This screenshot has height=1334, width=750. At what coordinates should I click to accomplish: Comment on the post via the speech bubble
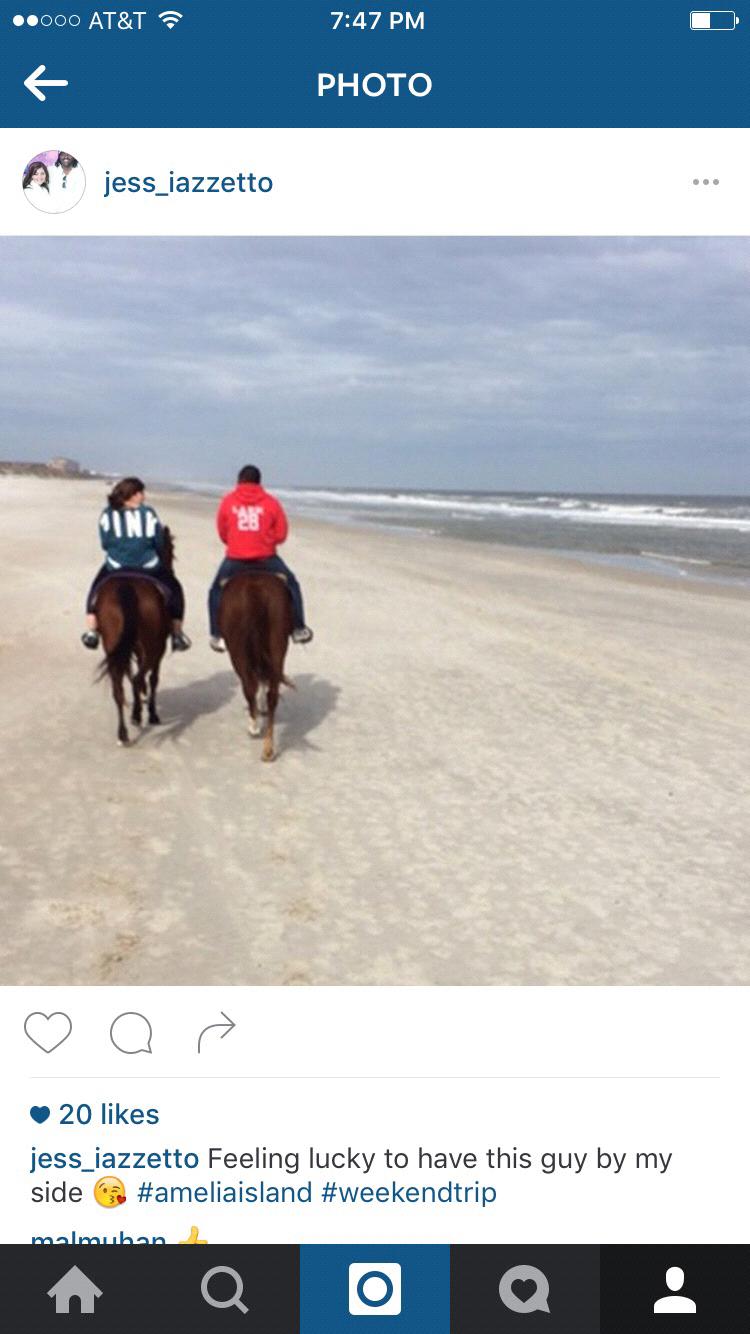(x=131, y=1033)
